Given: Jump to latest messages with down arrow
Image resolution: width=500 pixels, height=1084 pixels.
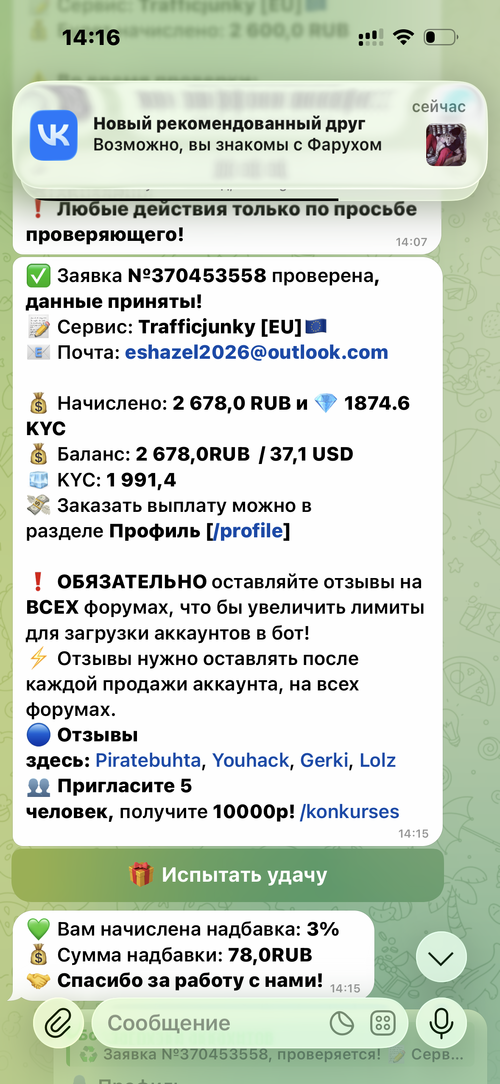Looking at the screenshot, I should click(x=441, y=957).
